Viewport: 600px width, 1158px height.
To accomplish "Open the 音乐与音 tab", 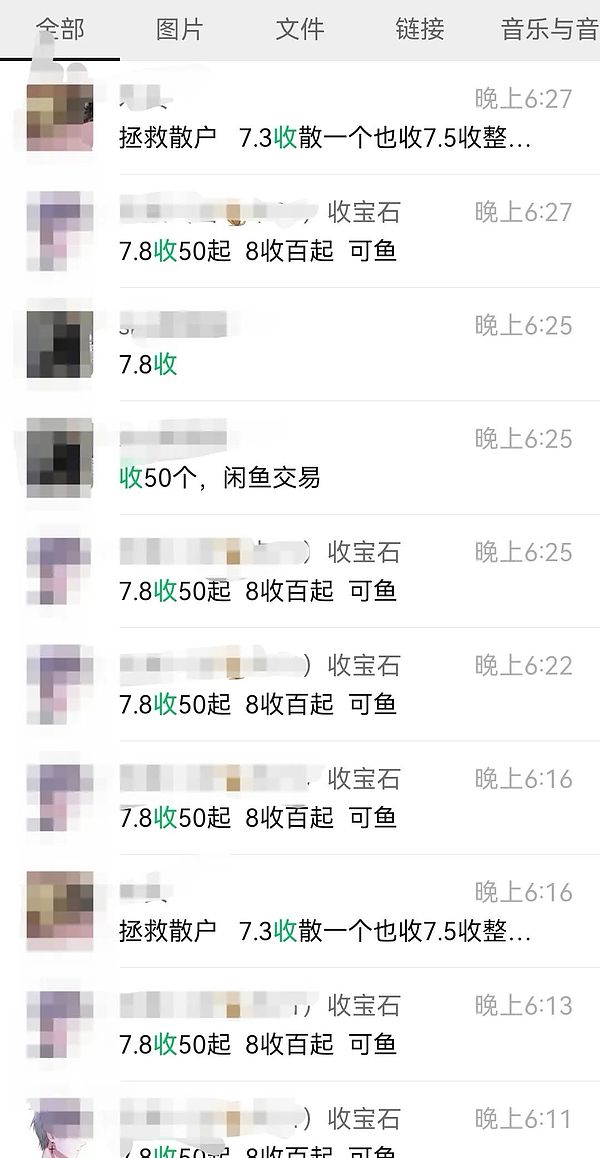I will click(x=549, y=30).
